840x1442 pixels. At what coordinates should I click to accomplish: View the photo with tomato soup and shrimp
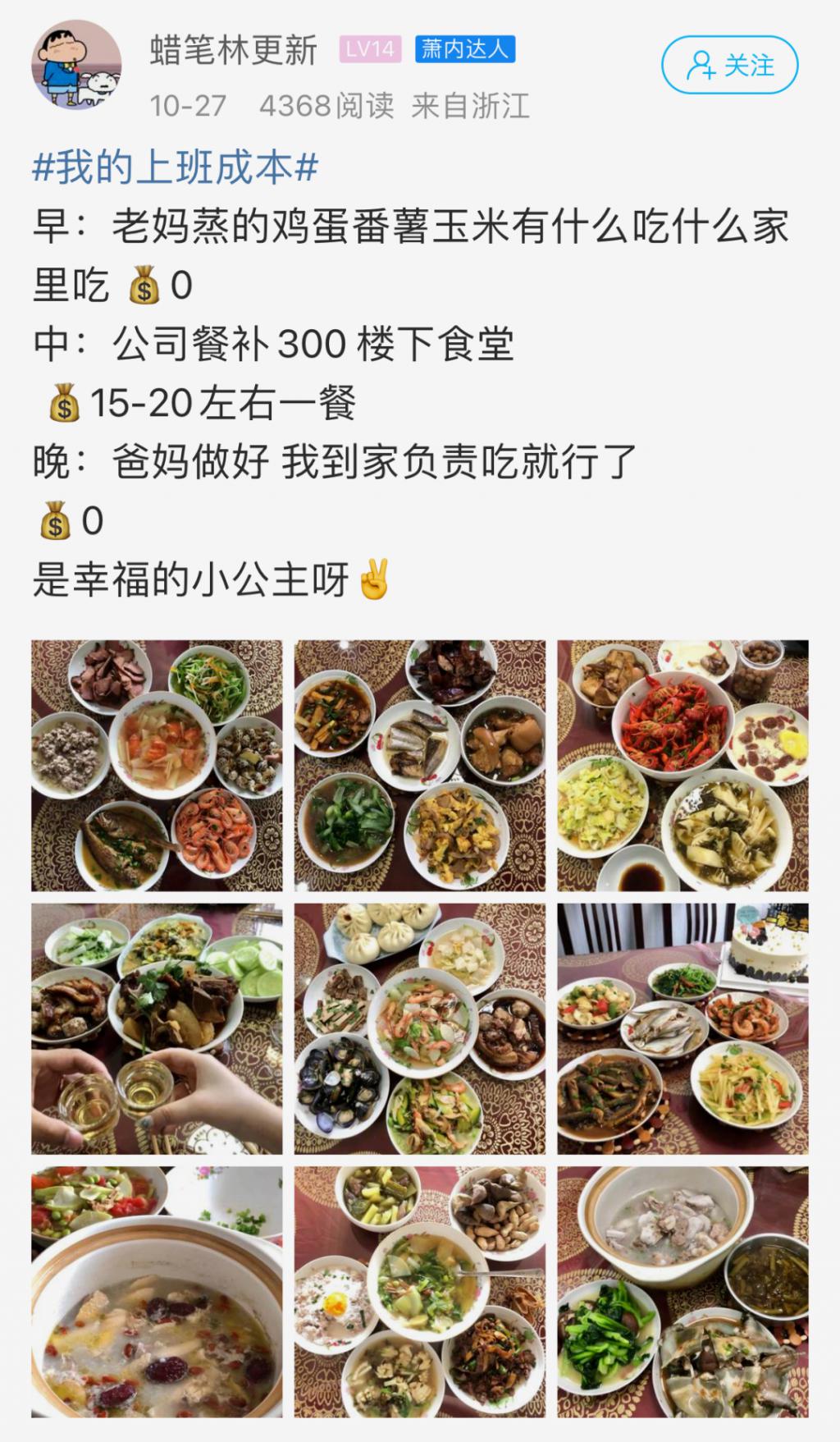pyautogui.click(x=157, y=765)
